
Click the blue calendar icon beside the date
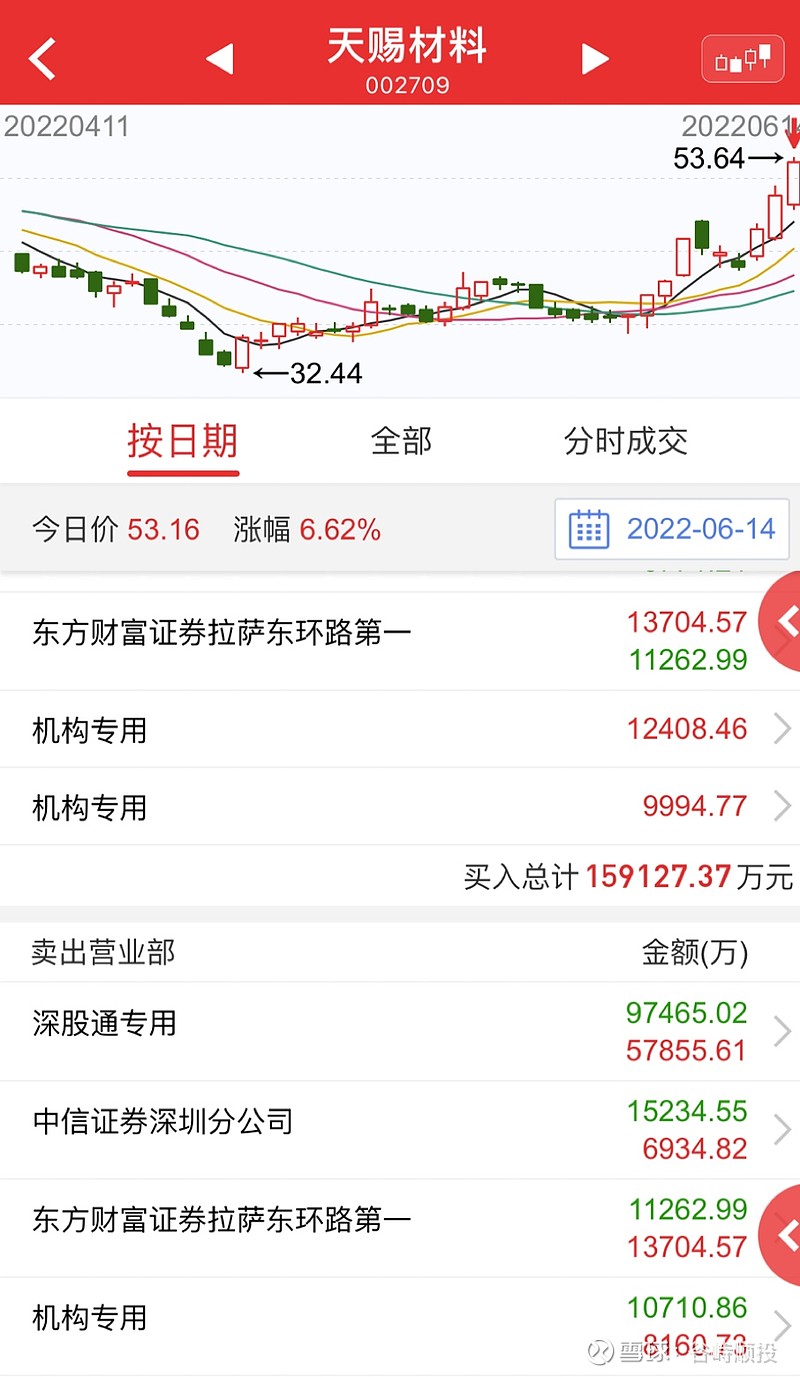tap(591, 528)
